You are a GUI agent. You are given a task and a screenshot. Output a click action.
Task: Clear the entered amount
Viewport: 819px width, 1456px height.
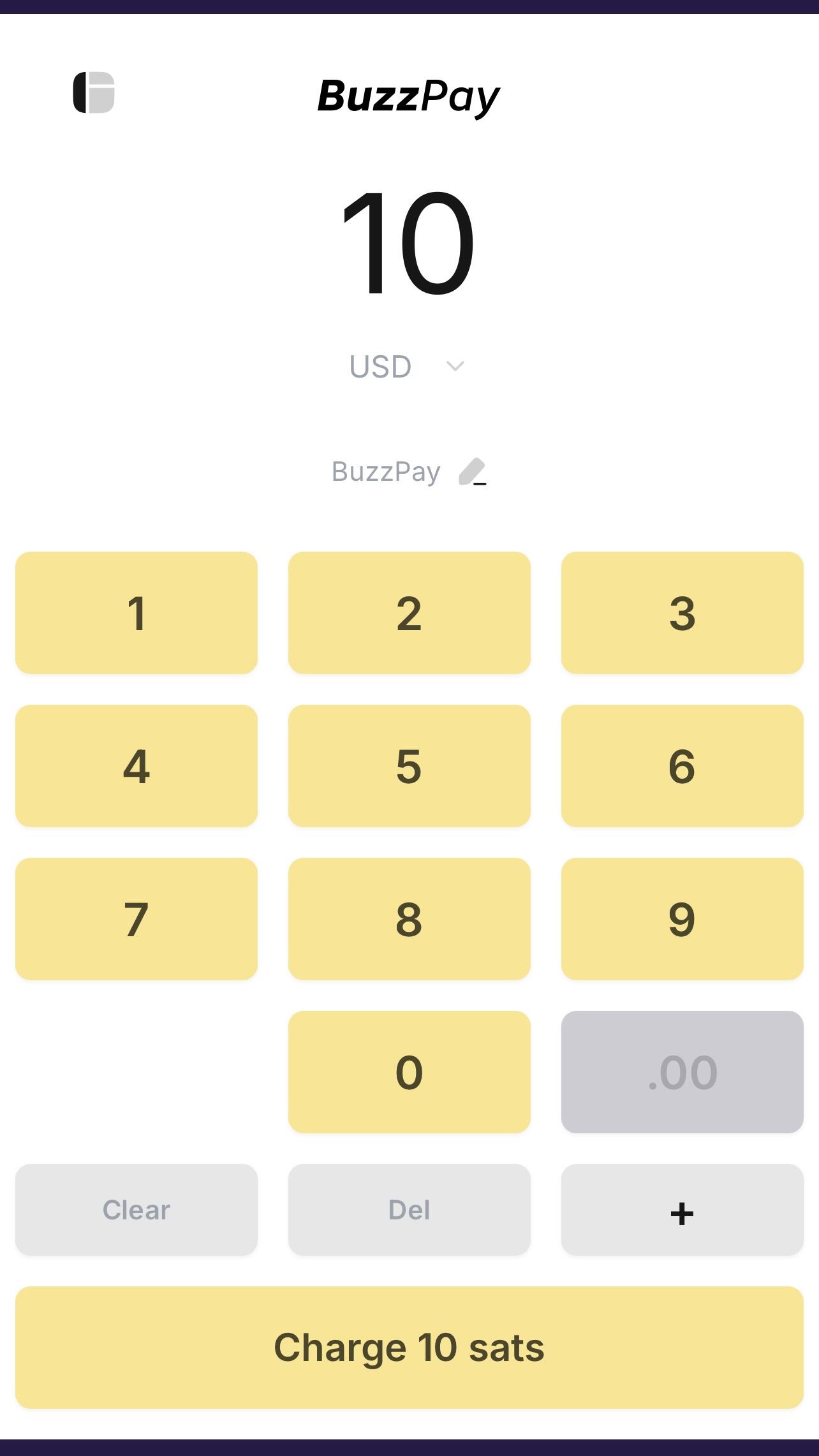(136, 1210)
